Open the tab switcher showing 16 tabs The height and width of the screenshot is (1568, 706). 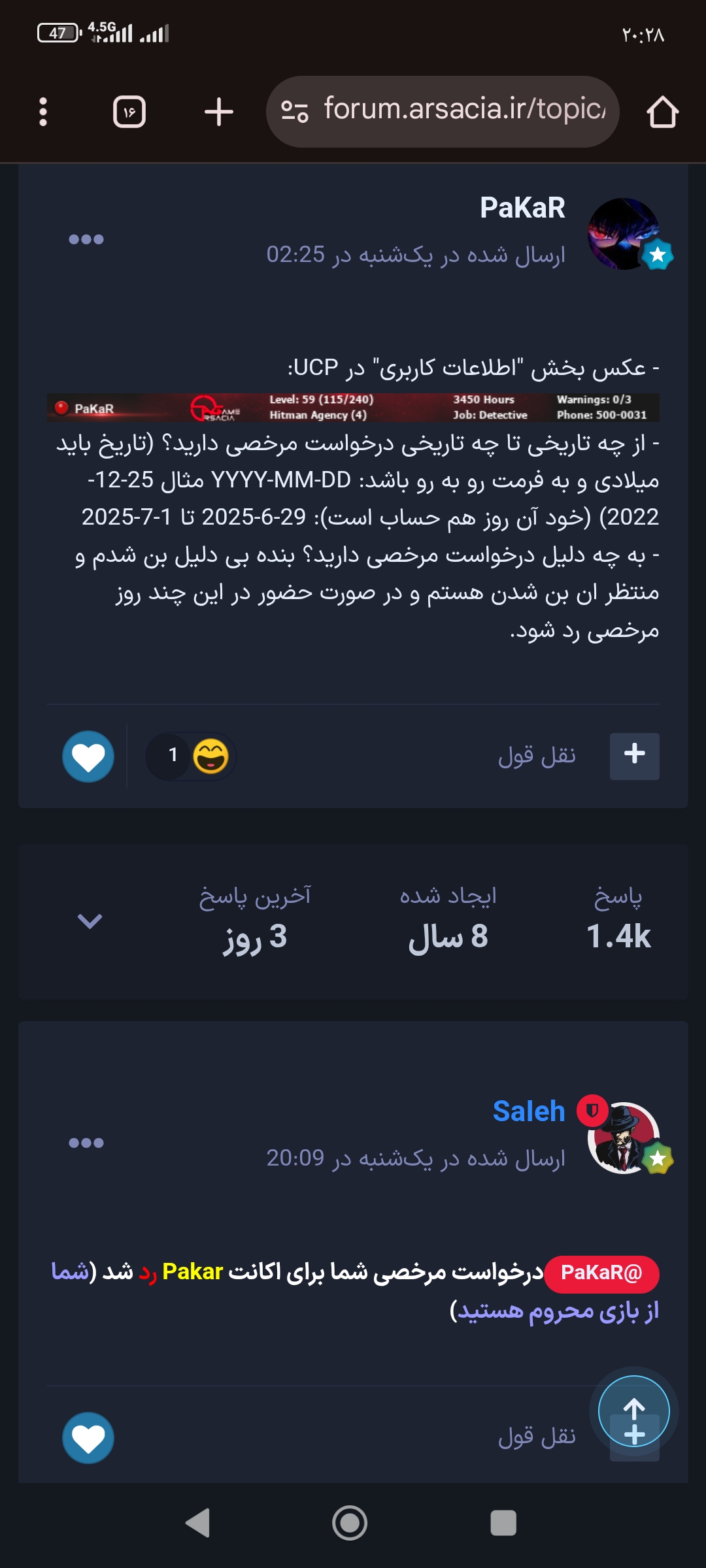129,112
